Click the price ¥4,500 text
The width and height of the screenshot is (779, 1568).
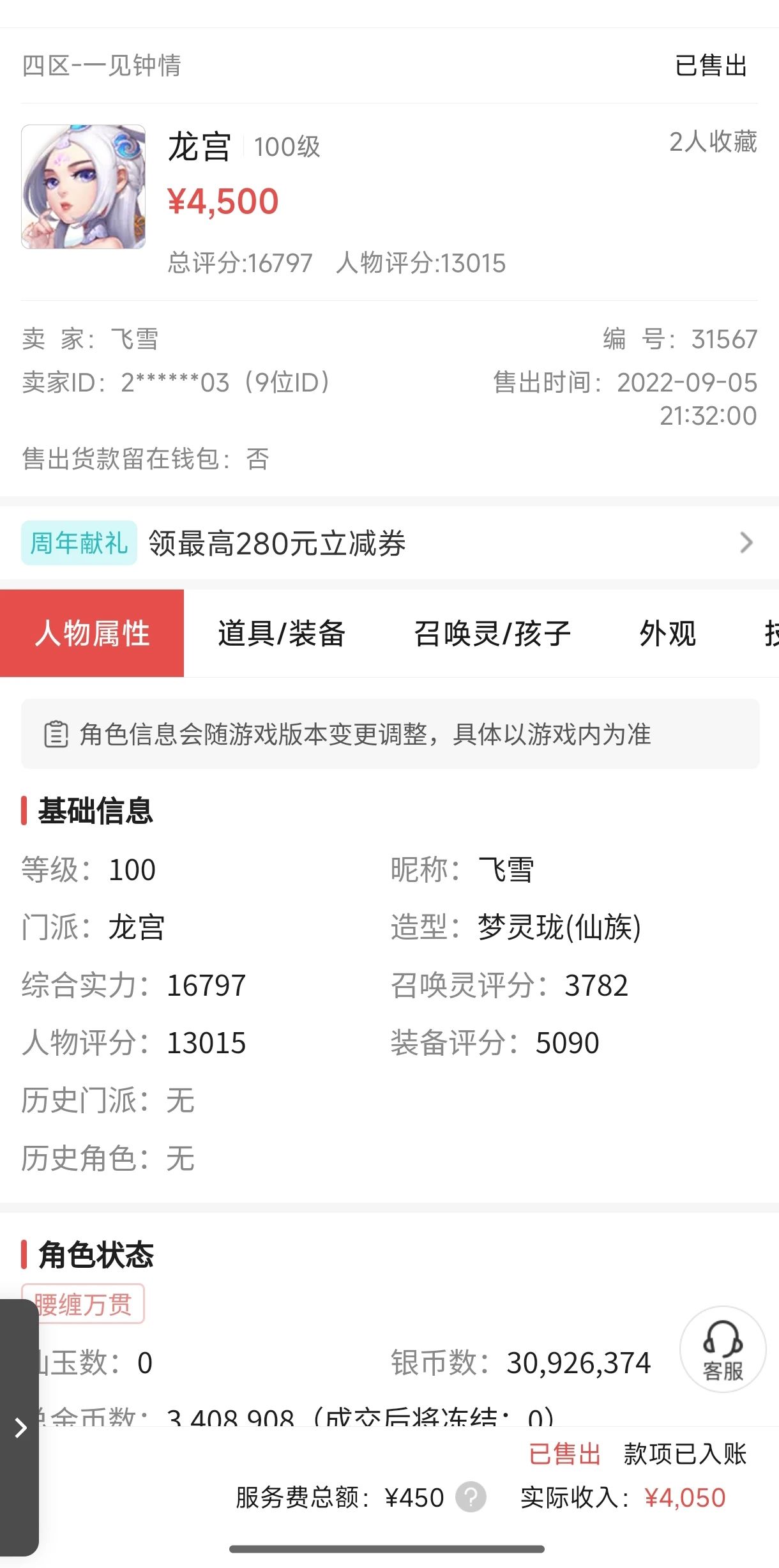224,200
